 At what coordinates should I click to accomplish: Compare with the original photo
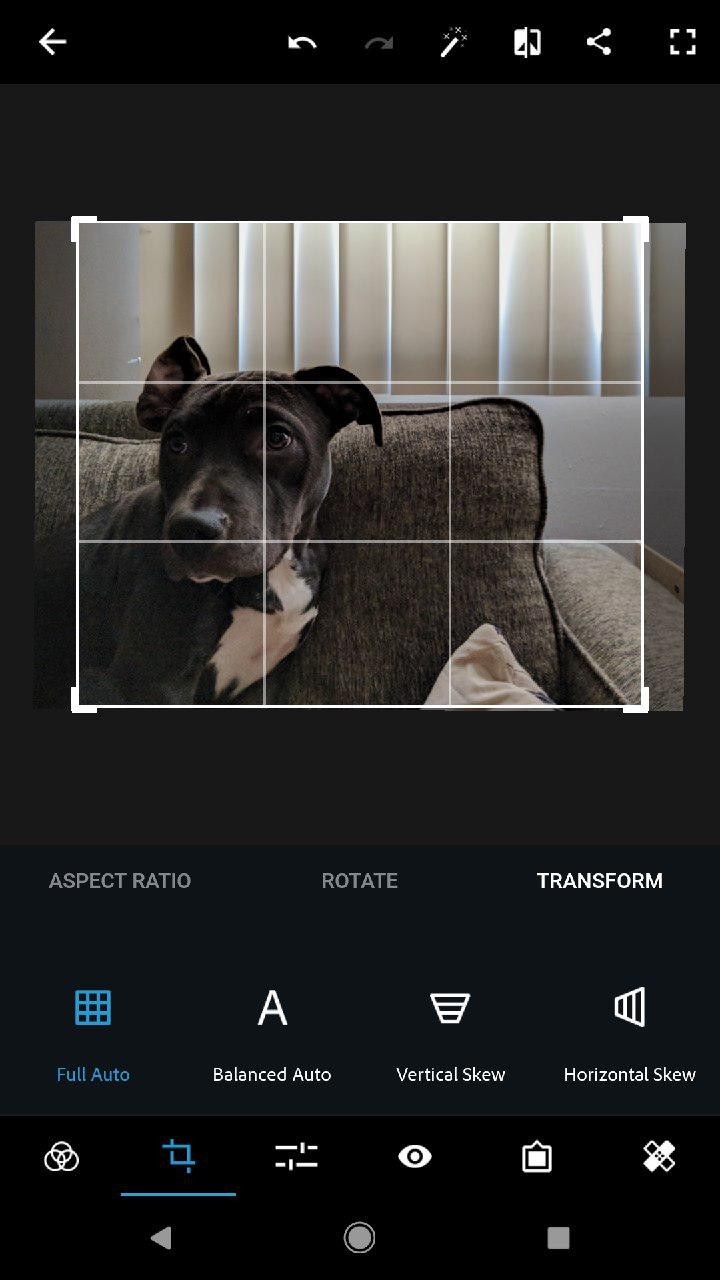coord(527,42)
